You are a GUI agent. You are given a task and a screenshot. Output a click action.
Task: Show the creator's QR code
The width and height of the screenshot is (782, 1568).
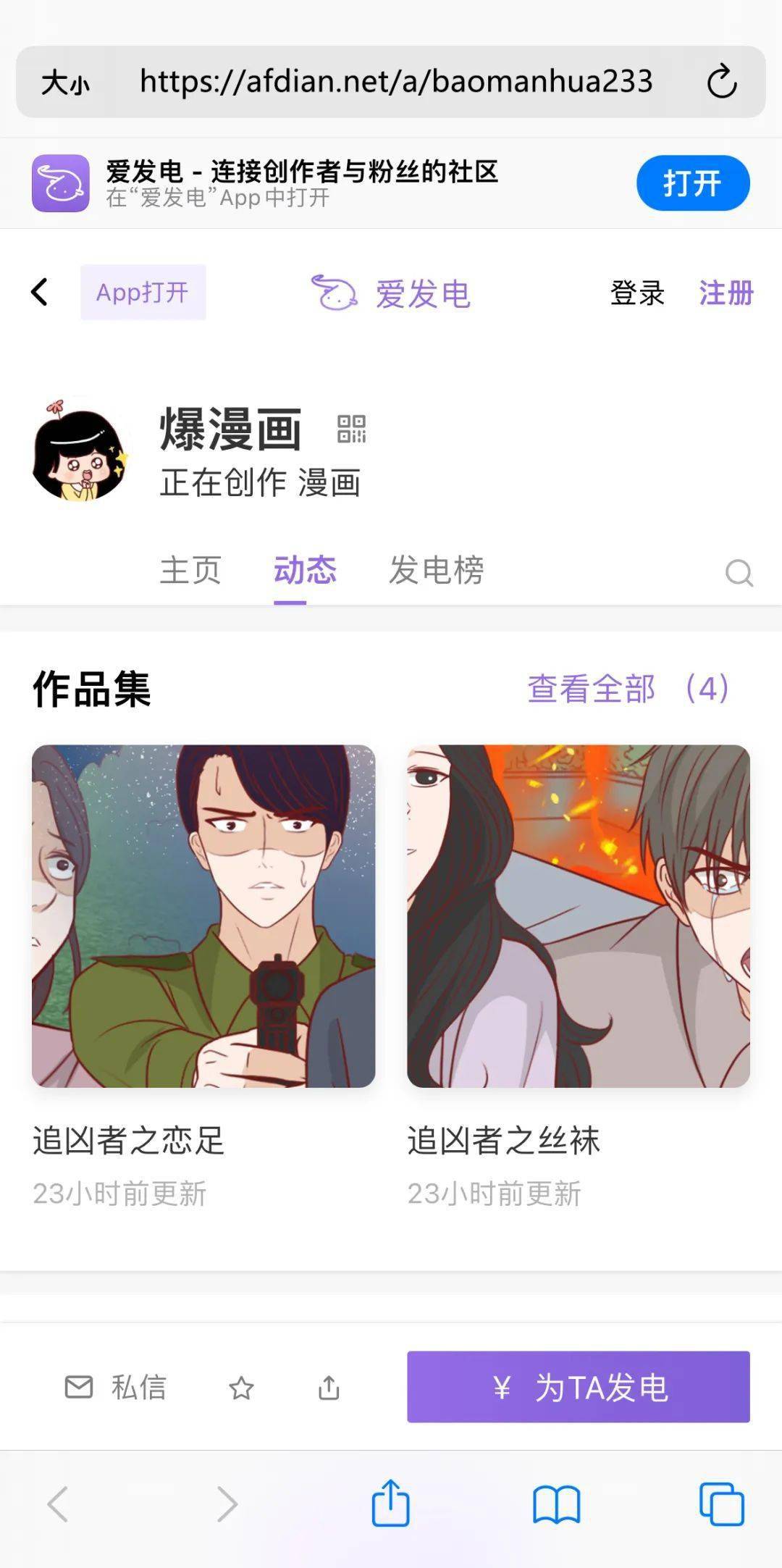(352, 429)
